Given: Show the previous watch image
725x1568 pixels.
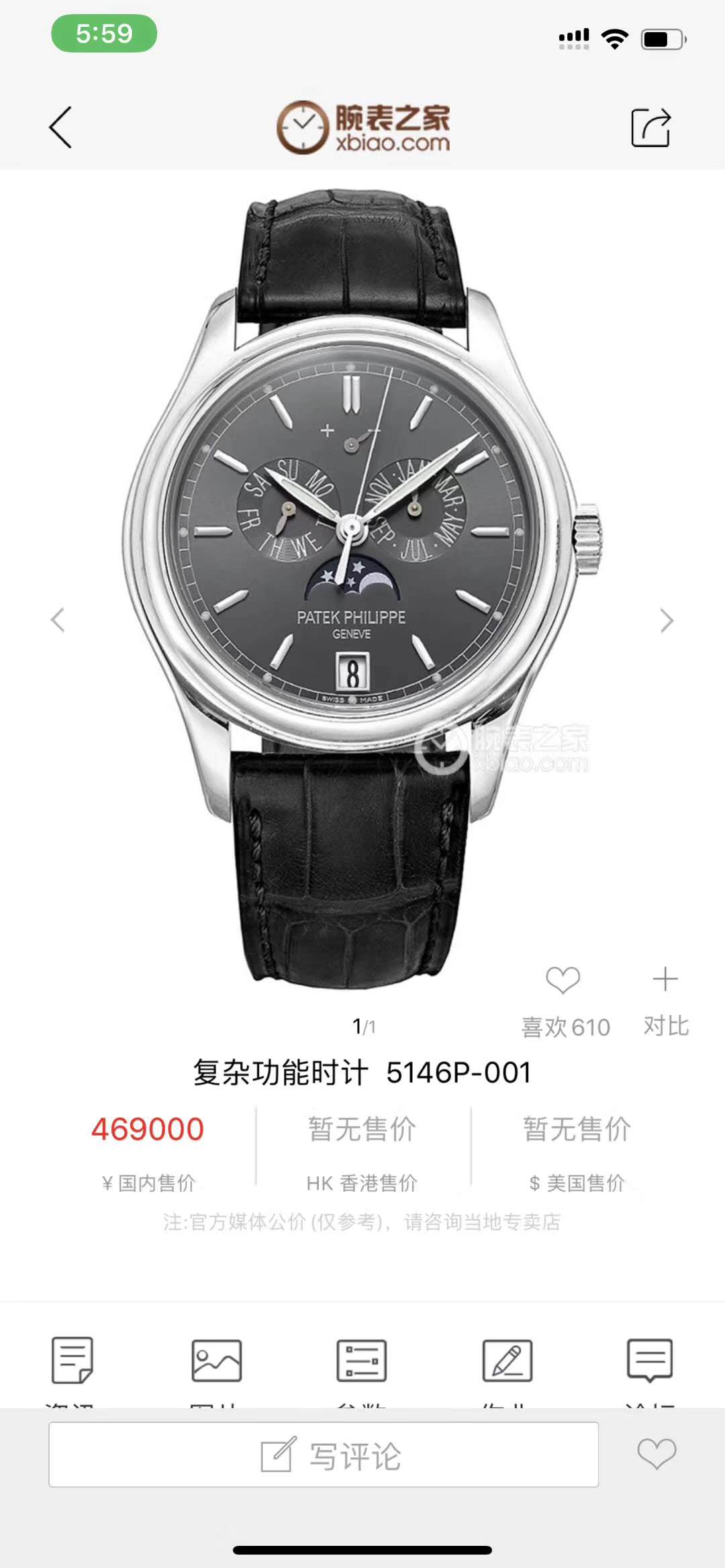Looking at the screenshot, I should point(58,620).
